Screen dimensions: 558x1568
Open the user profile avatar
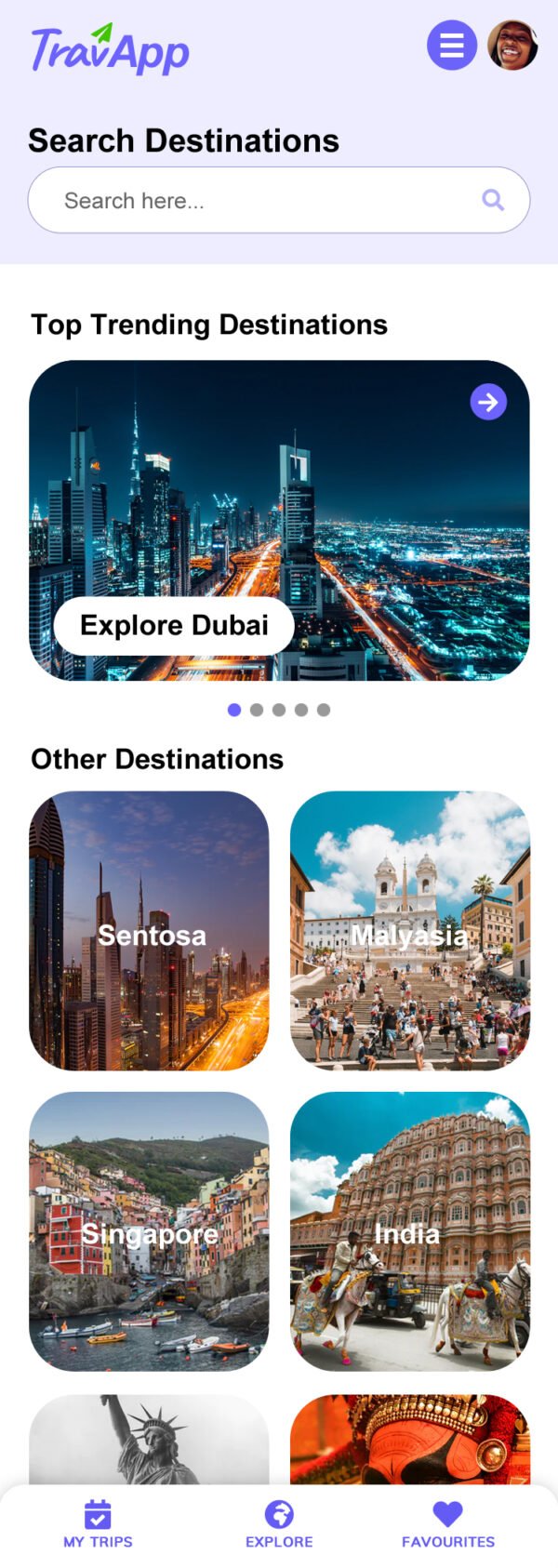[512, 45]
